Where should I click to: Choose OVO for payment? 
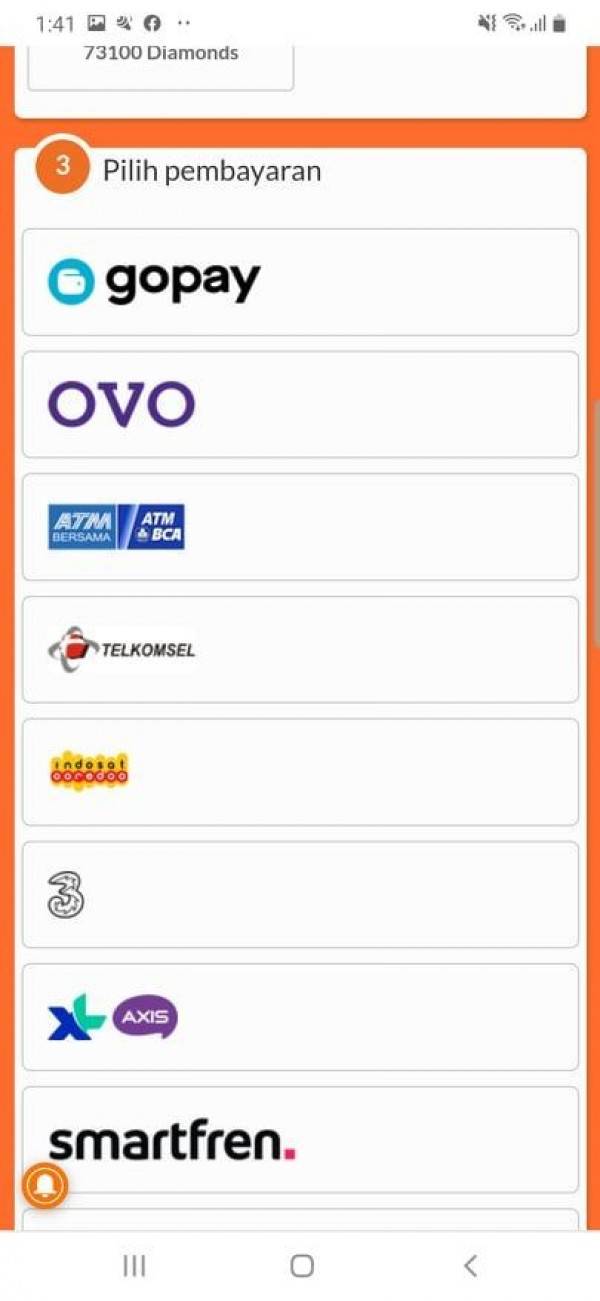300,404
